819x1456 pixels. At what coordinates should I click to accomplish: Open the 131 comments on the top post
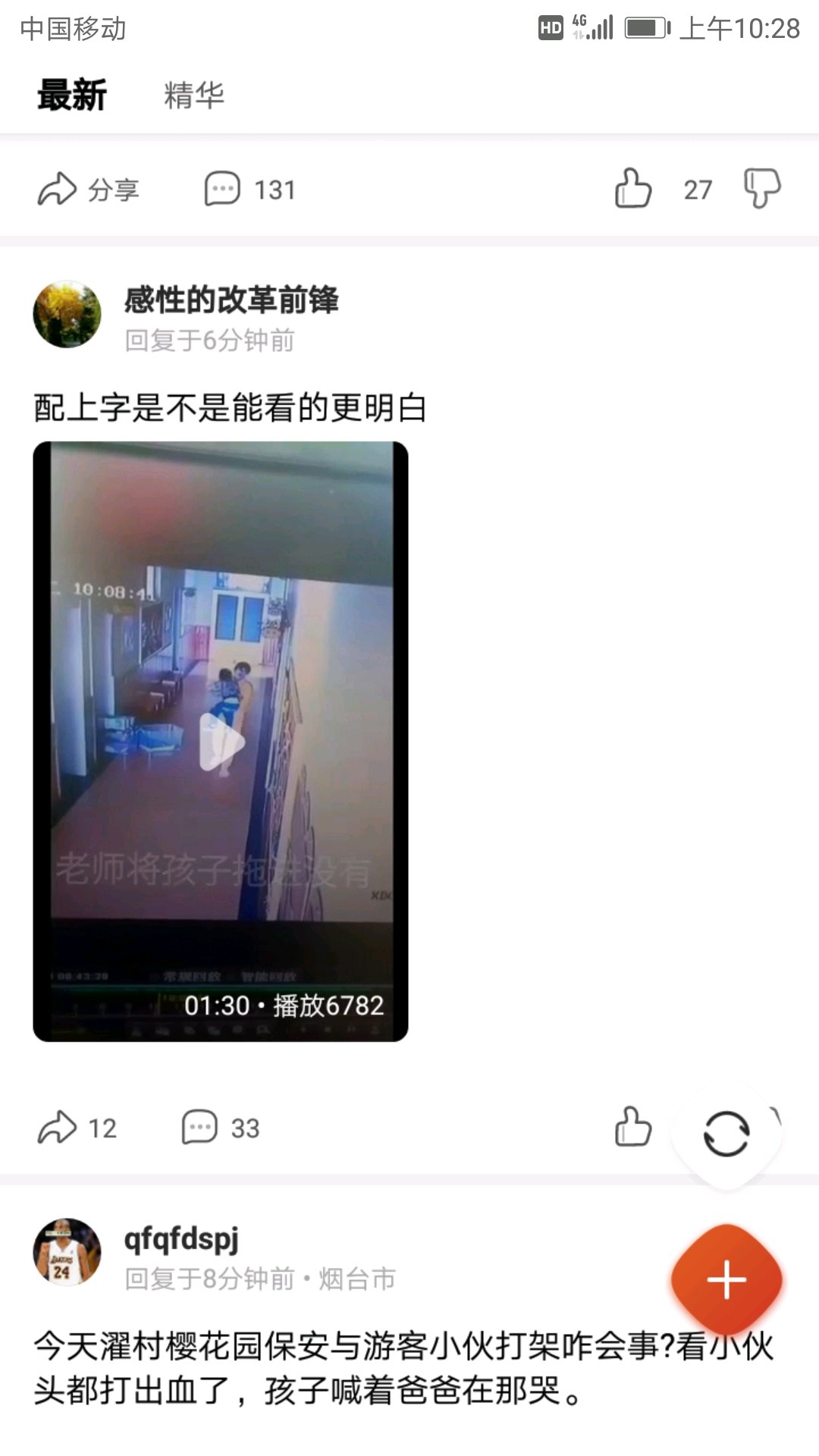tap(249, 189)
